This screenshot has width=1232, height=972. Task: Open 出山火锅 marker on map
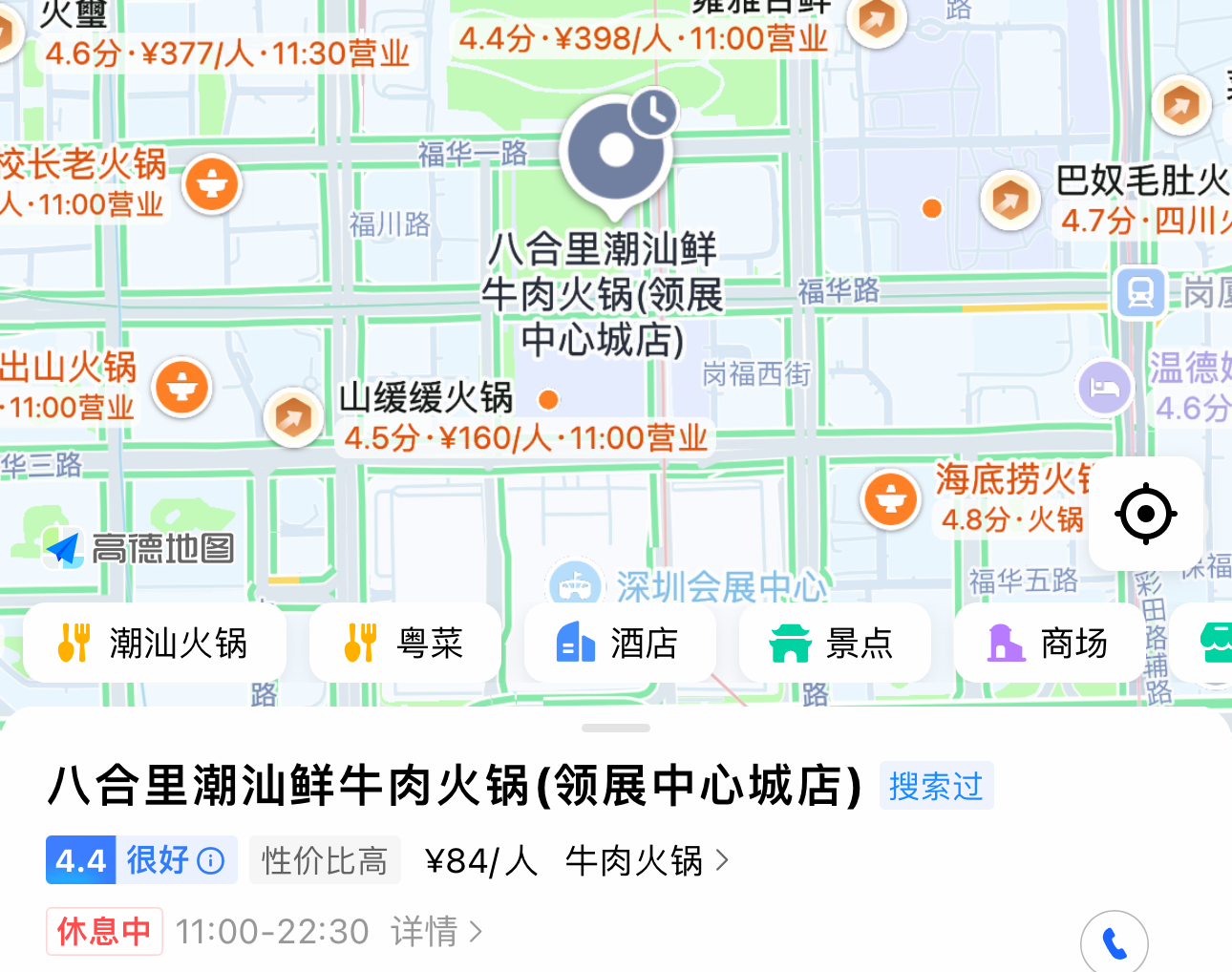point(181,388)
